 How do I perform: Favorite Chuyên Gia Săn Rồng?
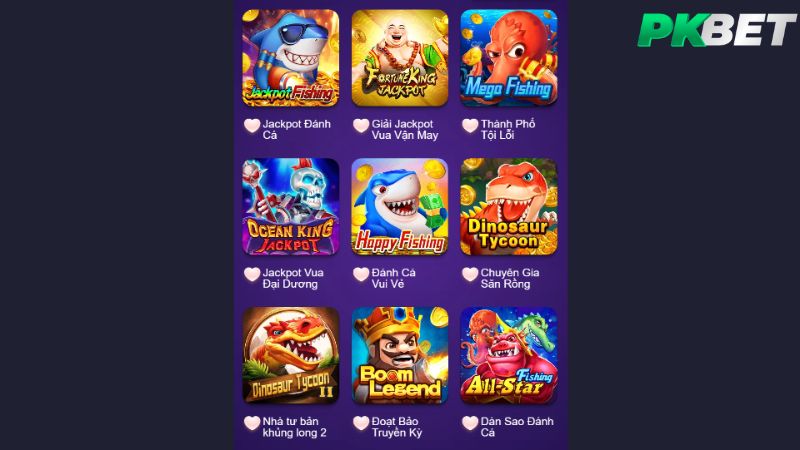470,274
